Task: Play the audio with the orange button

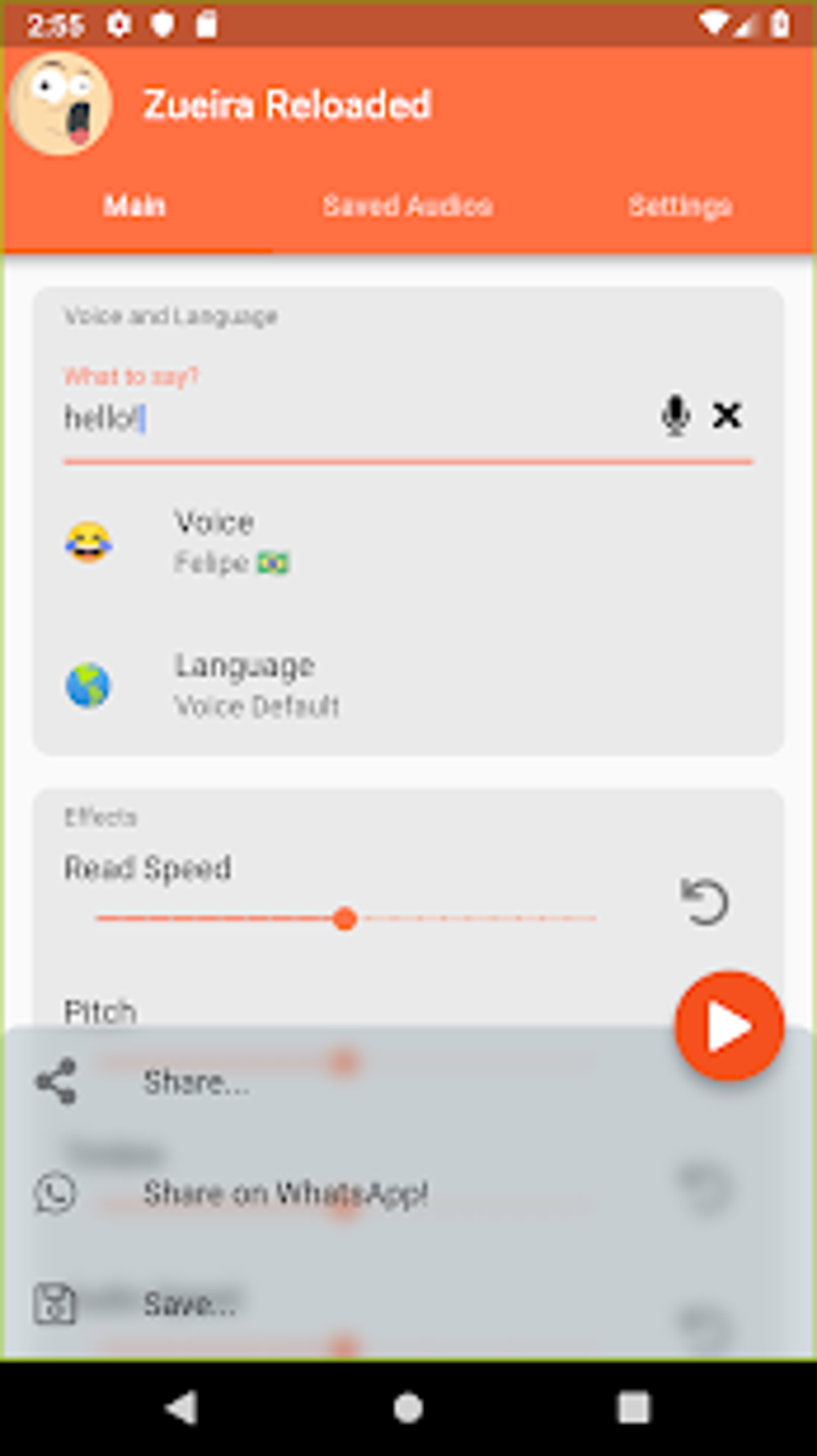Action: [x=729, y=1026]
